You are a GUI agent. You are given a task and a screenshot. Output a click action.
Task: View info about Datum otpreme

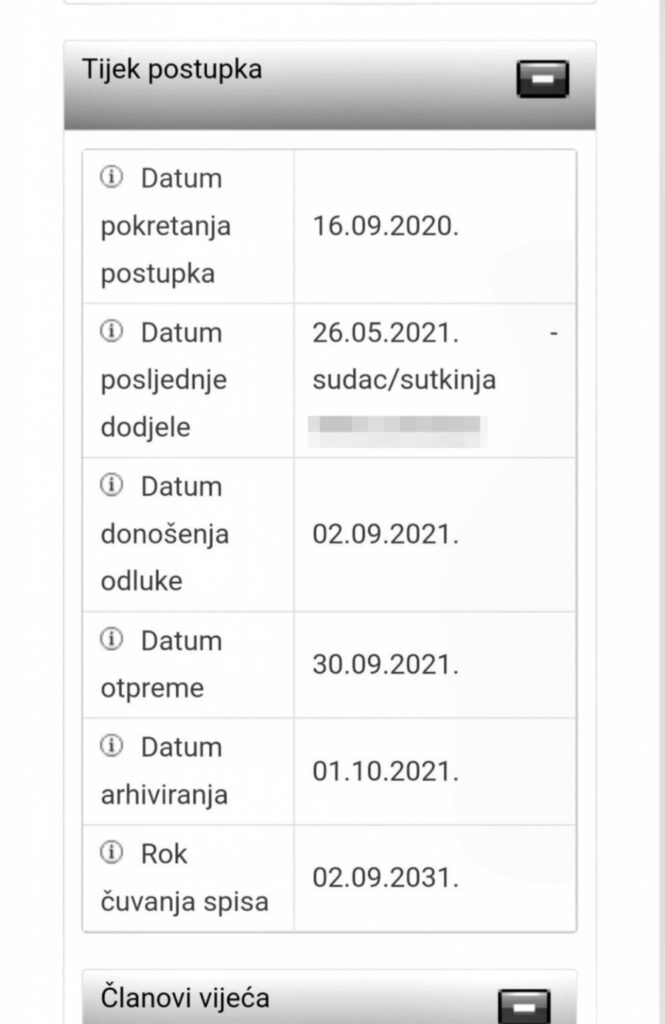111,639
